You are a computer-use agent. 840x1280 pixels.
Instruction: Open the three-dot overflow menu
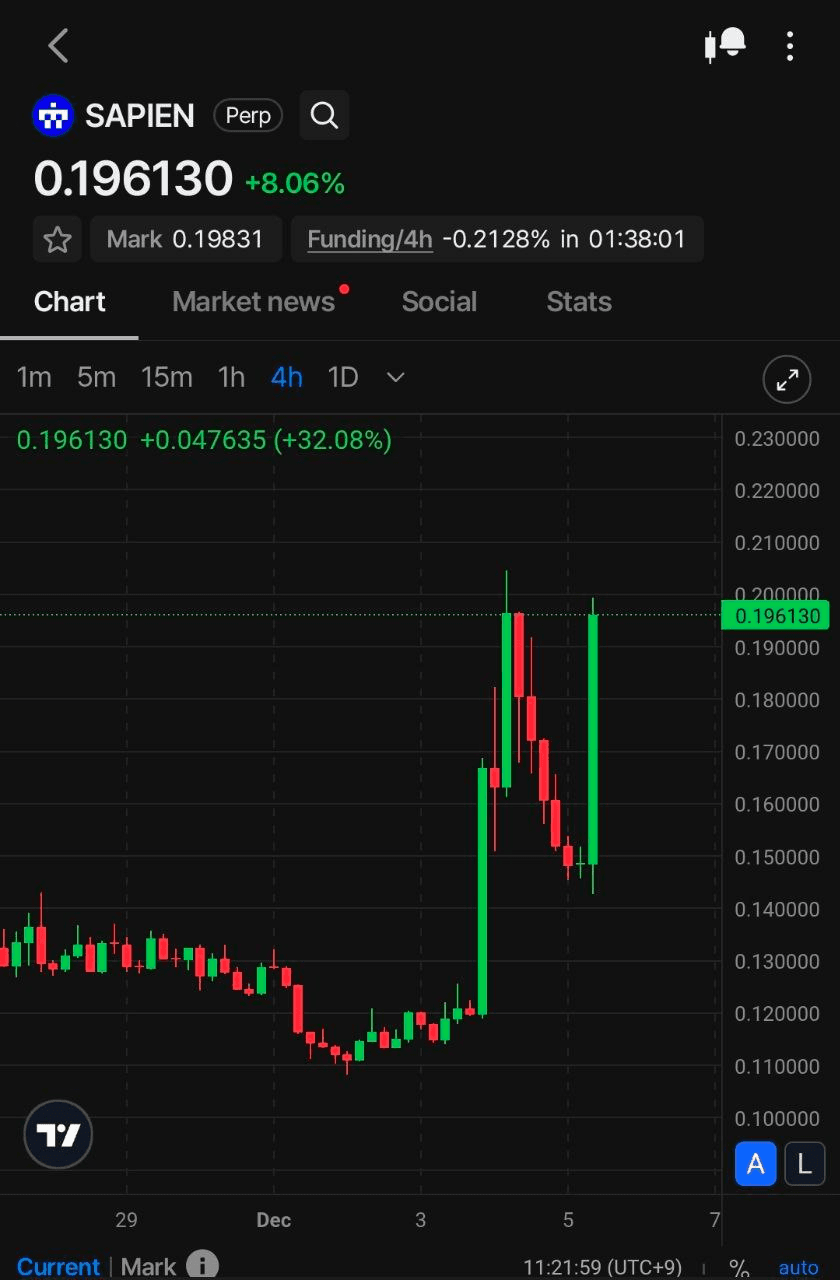coord(790,46)
